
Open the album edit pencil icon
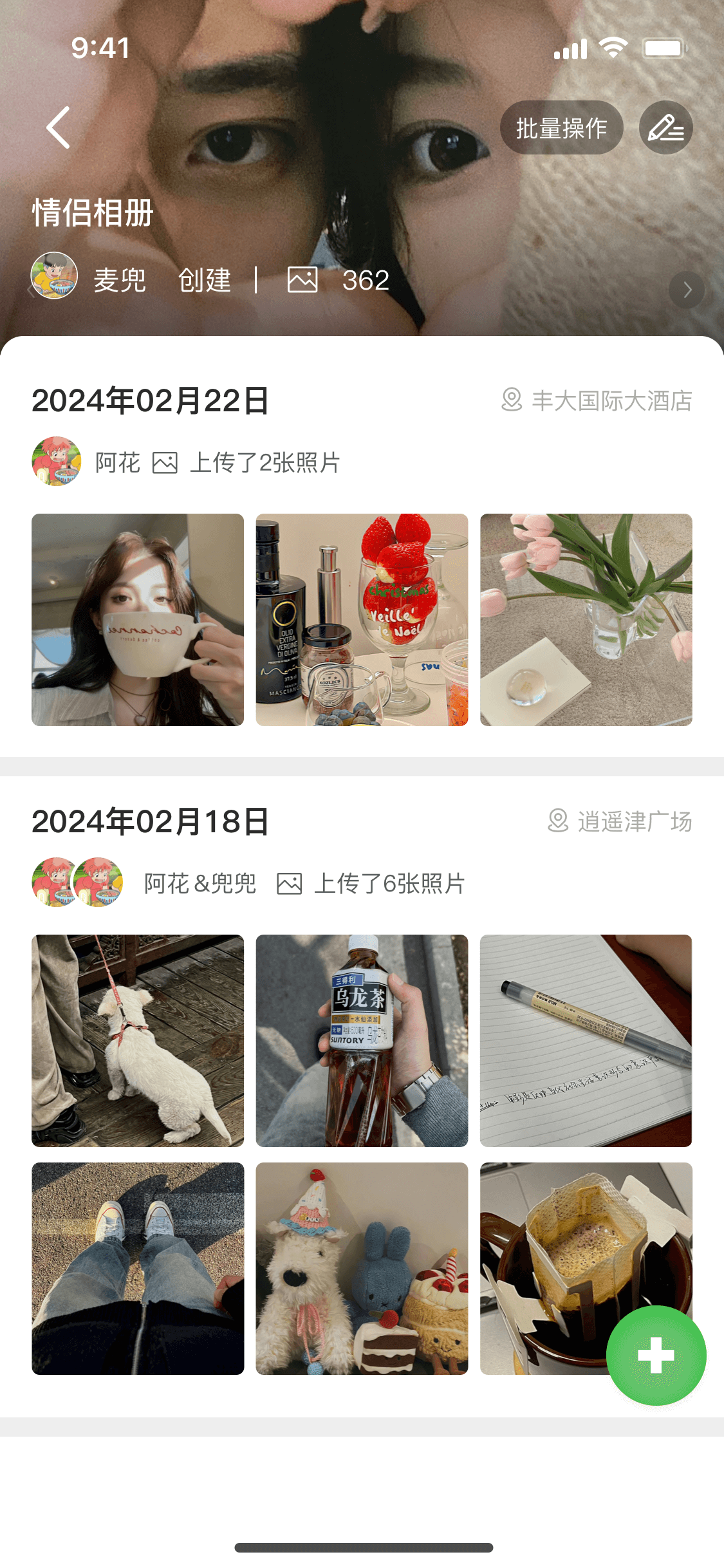click(x=665, y=128)
